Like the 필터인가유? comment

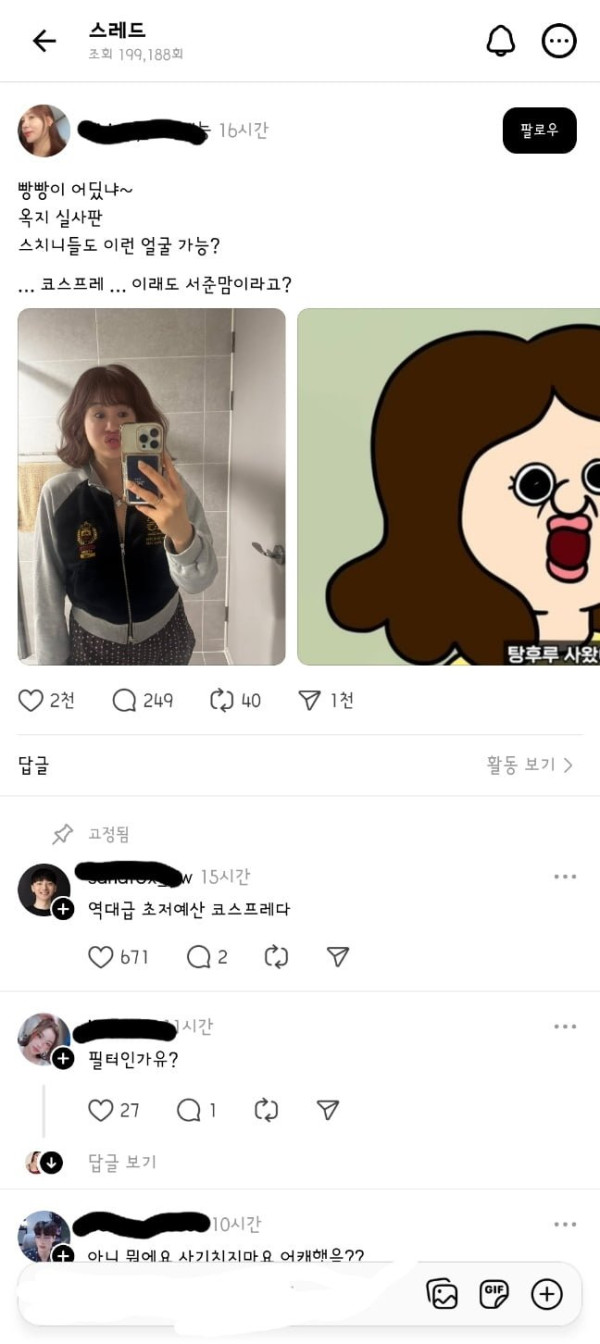click(101, 1110)
